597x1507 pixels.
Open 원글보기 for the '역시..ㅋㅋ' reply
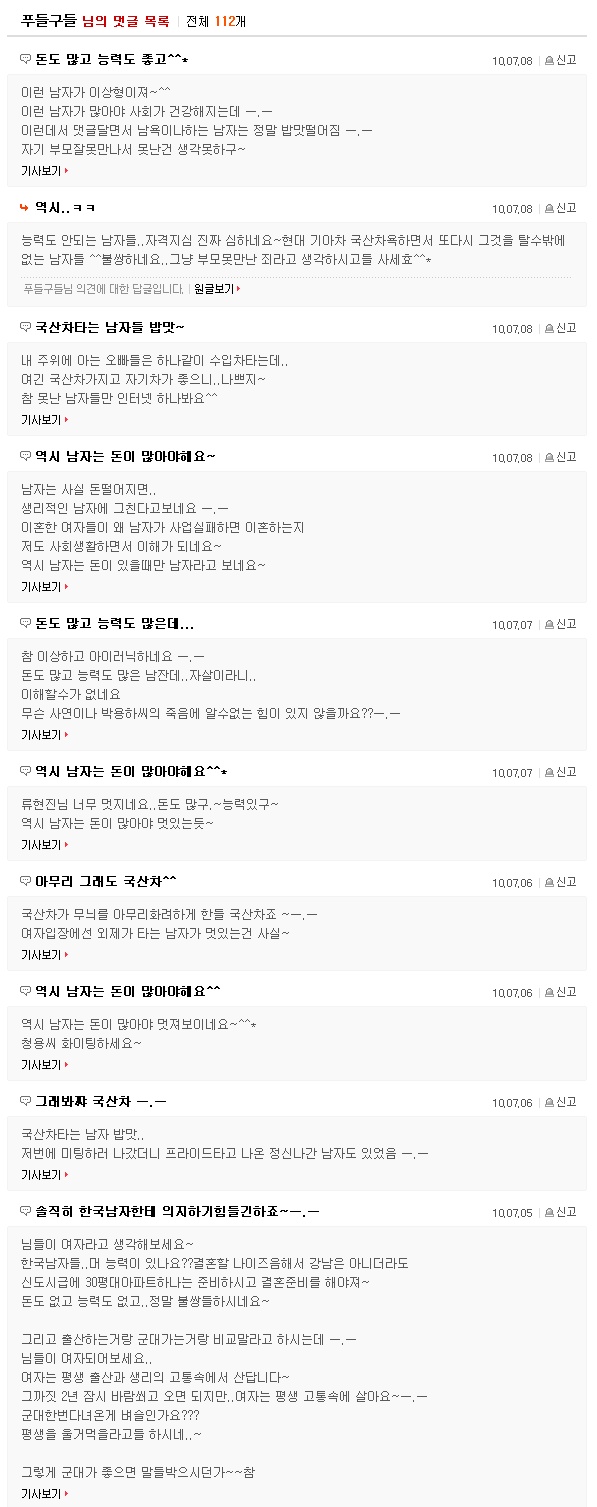point(217,289)
